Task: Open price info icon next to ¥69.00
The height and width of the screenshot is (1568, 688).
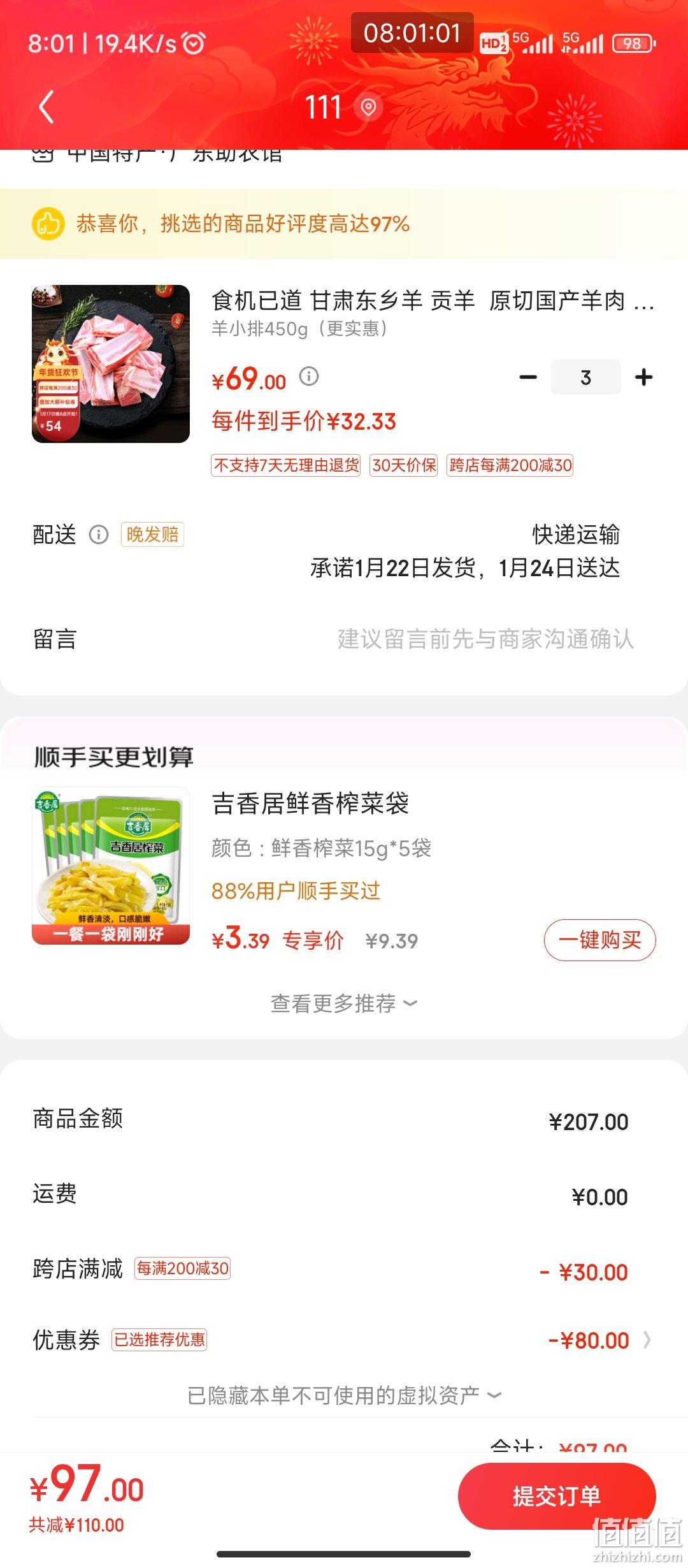Action: pyautogui.click(x=309, y=376)
